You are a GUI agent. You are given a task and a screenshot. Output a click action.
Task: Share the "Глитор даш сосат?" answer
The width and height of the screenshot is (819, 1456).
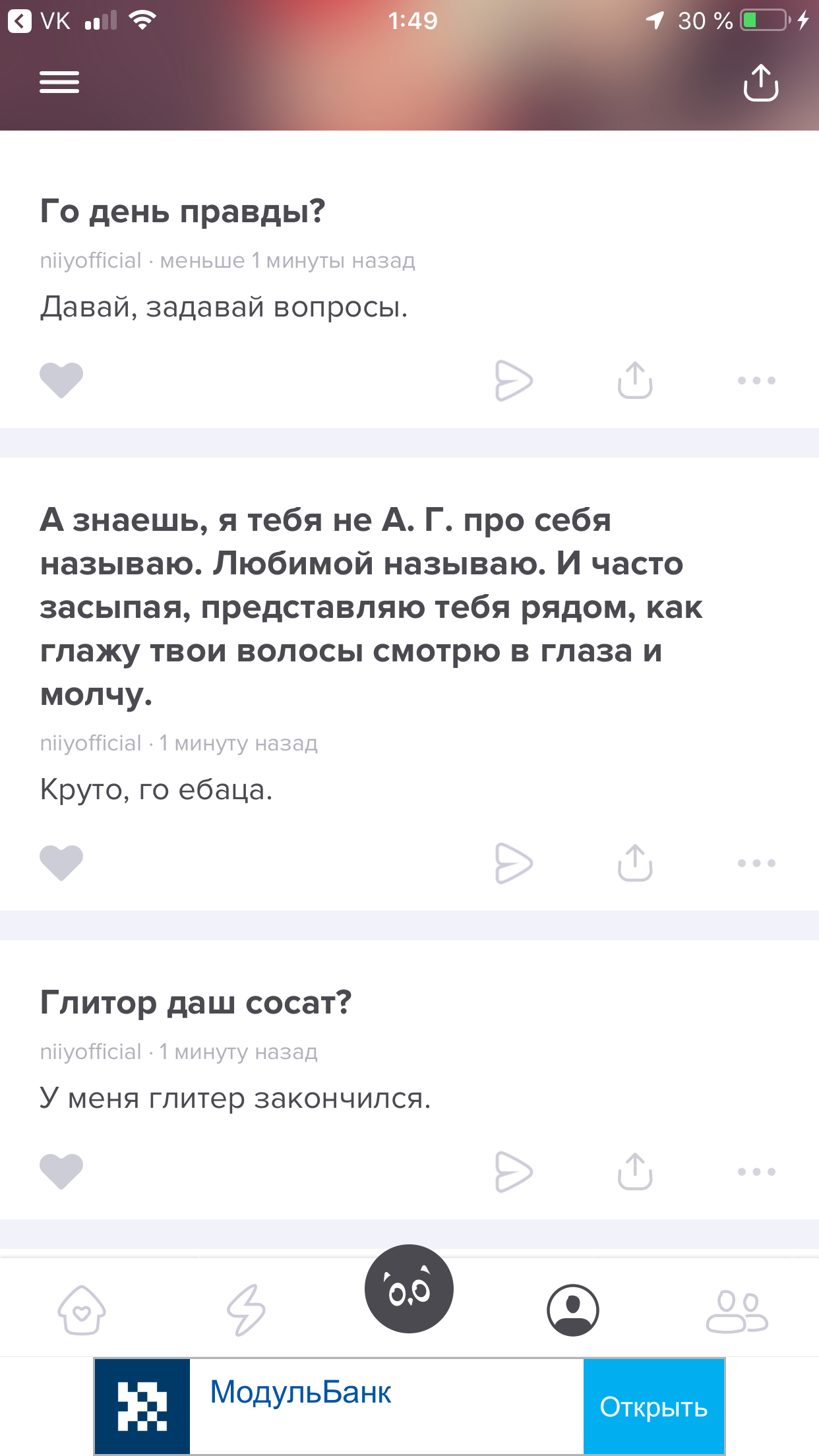(x=635, y=1171)
